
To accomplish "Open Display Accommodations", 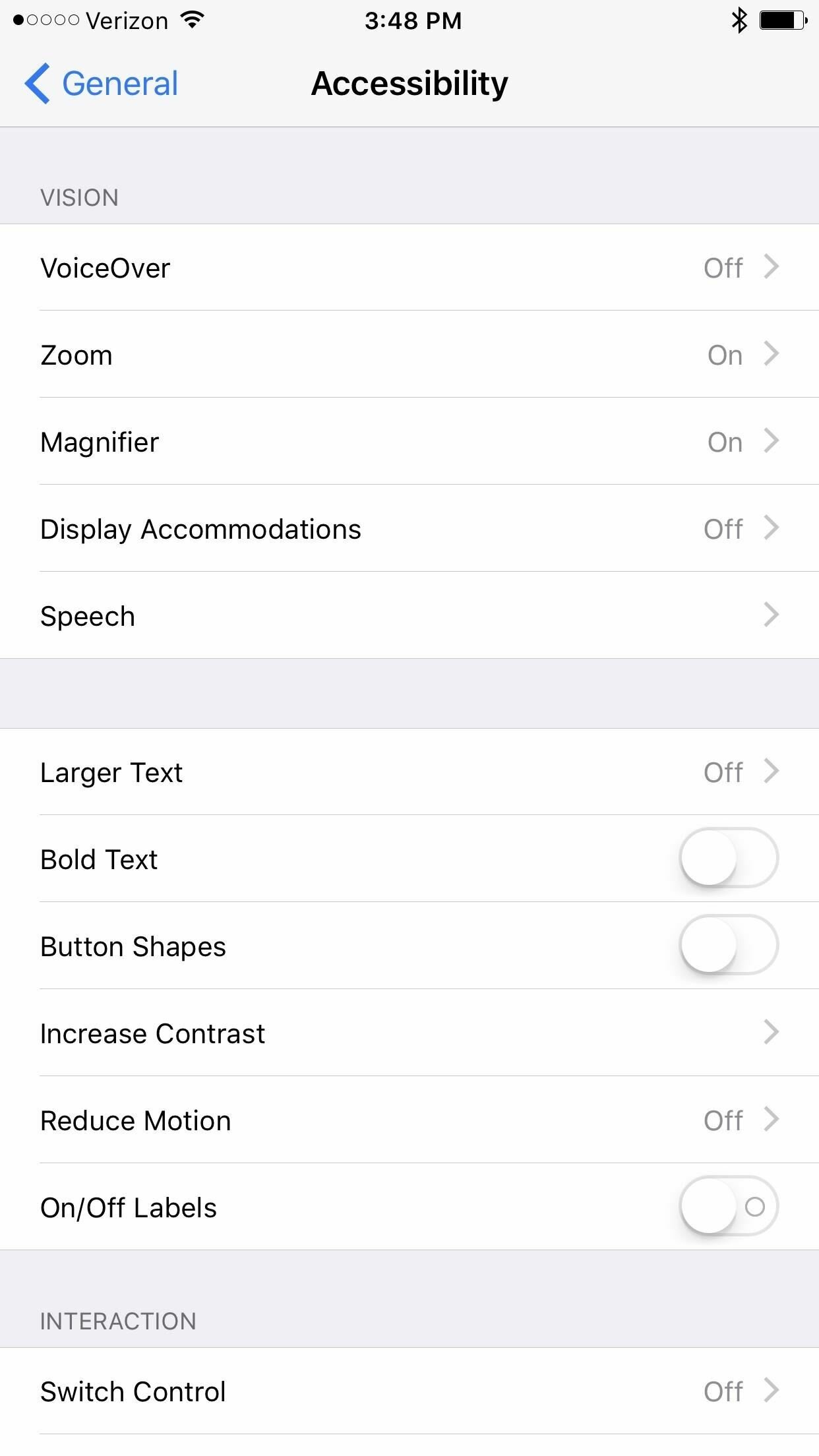I will coord(409,529).
